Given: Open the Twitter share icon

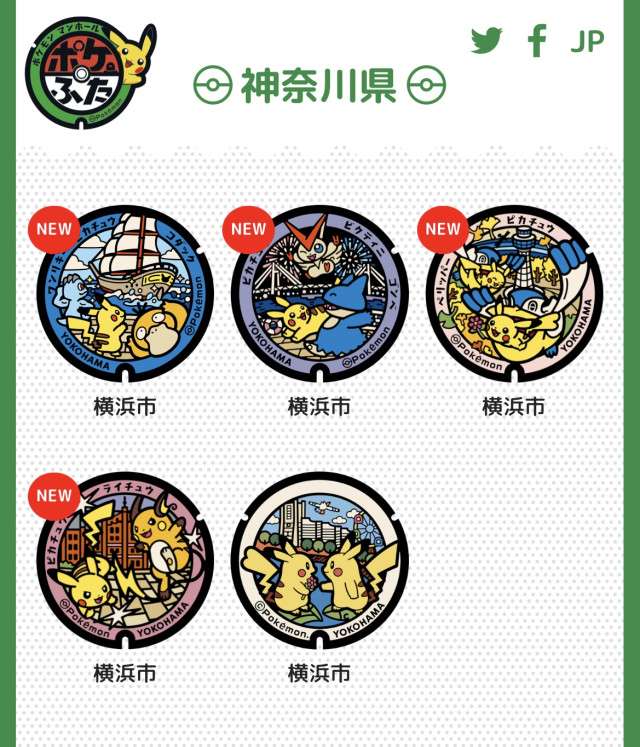Looking at the screenshot, I should [x=487, y=41].
